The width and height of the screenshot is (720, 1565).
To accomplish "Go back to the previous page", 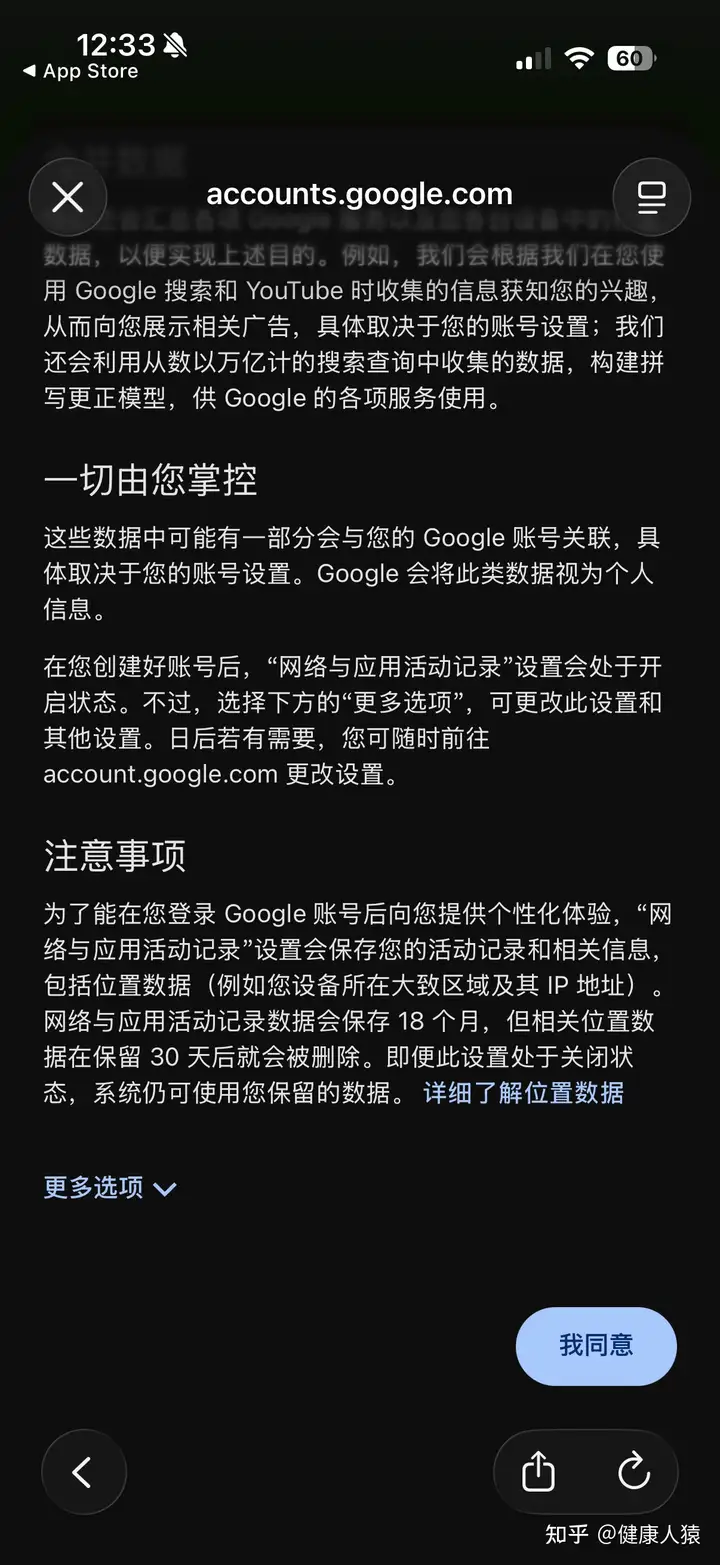I will point(83,1472).
